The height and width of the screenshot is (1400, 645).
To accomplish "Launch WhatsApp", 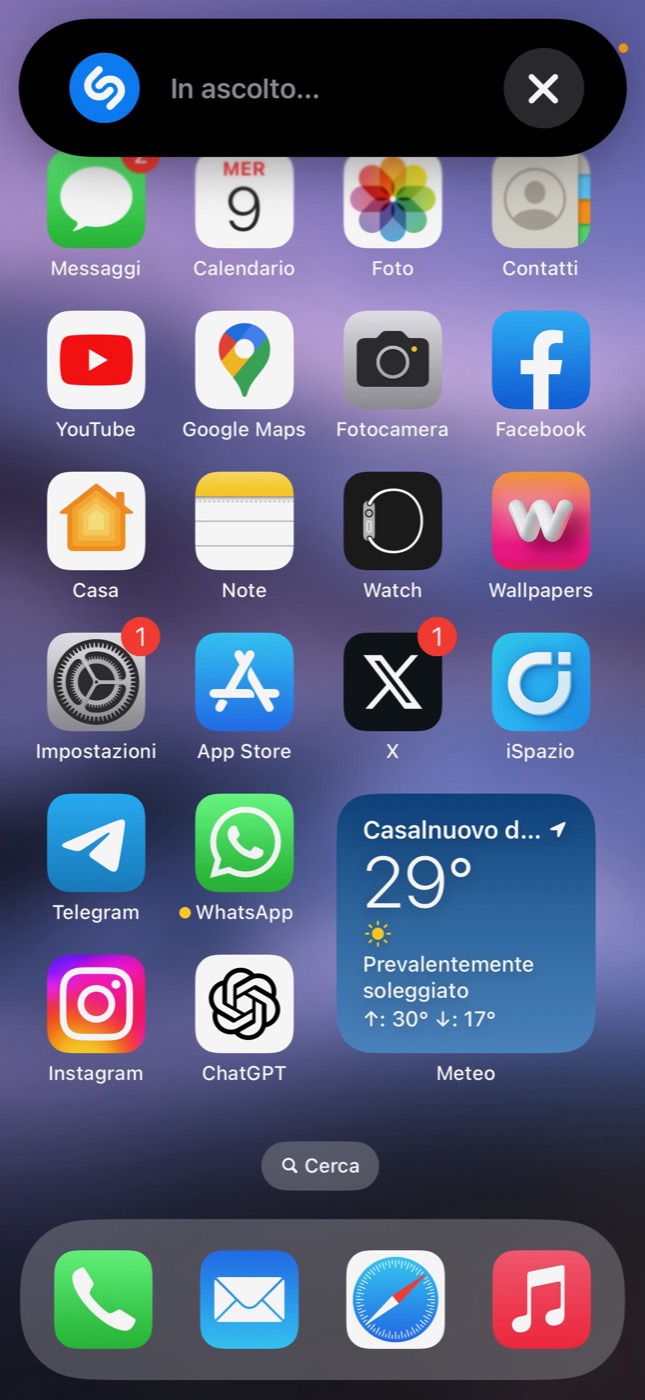I will tap(244, 843).
